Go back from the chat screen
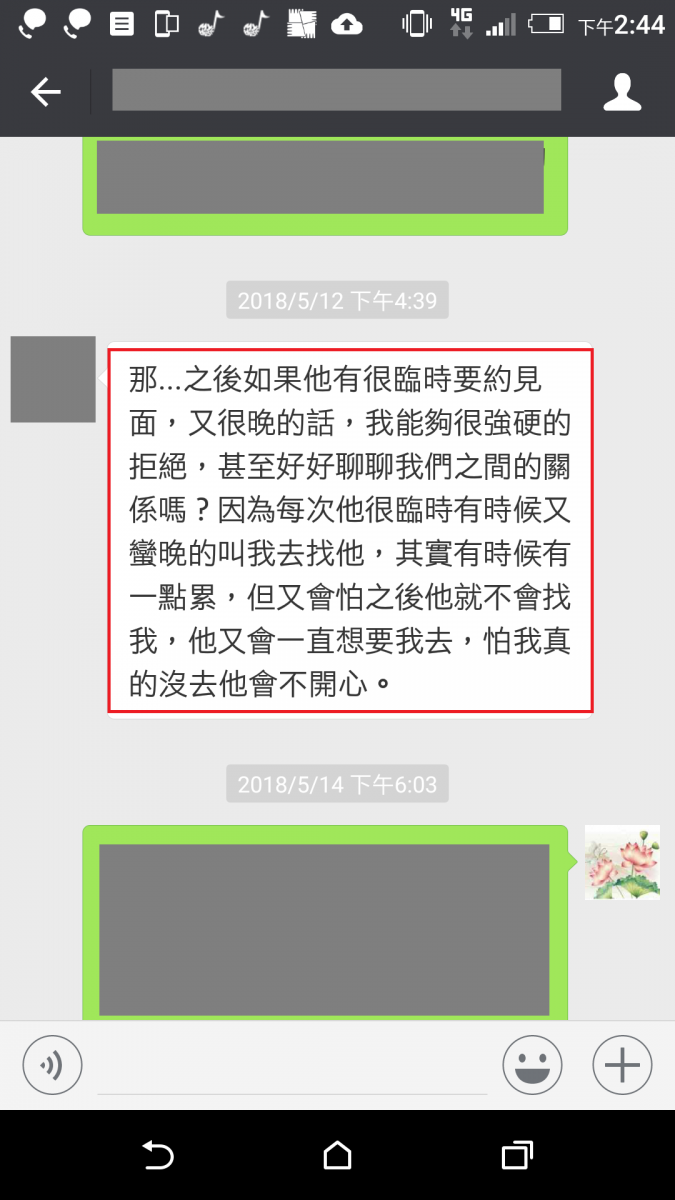The height and width of the screenshot is (1200, 675). coord(45,92)
